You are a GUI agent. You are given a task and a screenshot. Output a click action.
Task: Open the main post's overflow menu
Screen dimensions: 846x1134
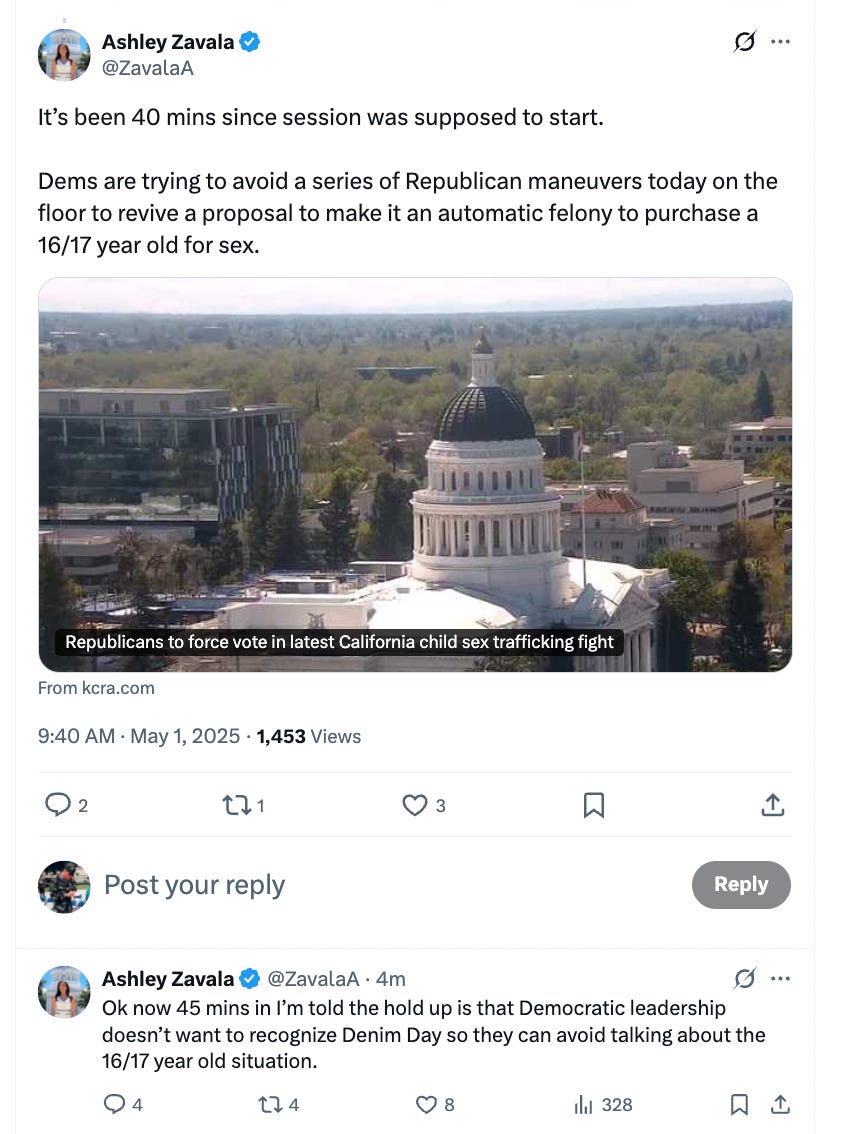pyautogui.click(x=781, y=42)
